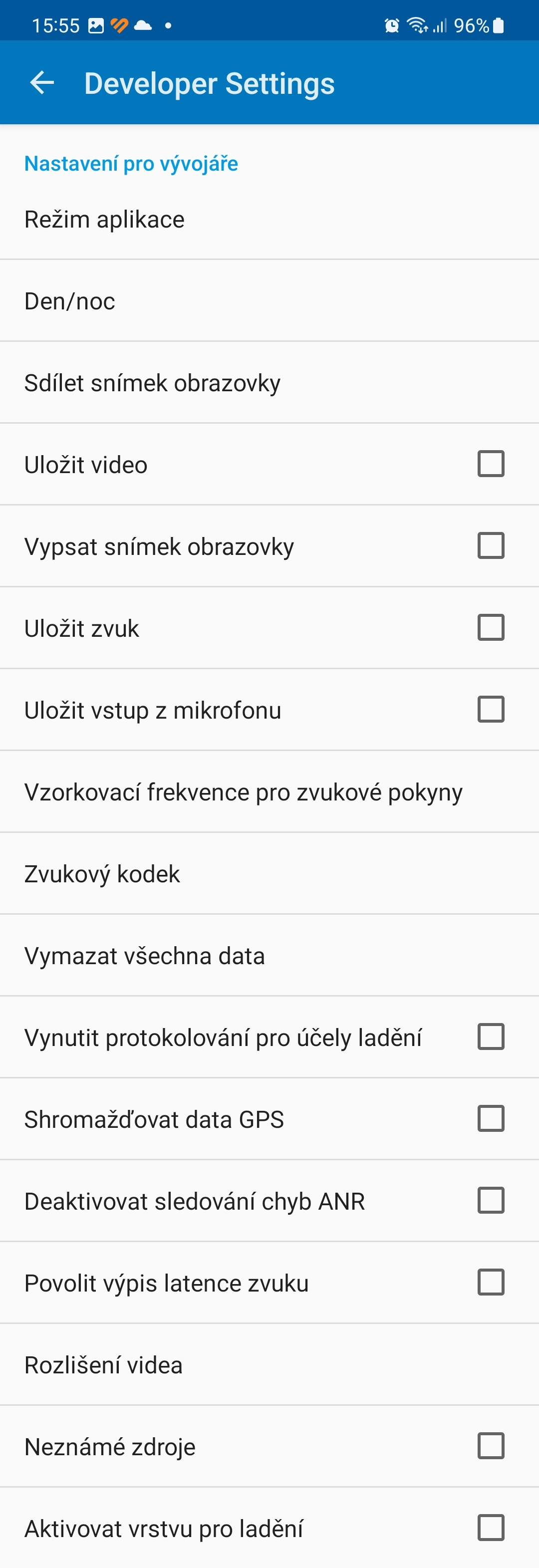The image size is (539, 1568).
Task: Check Deaktivovat sledování chyb ANR
Action: point(490,1200)
